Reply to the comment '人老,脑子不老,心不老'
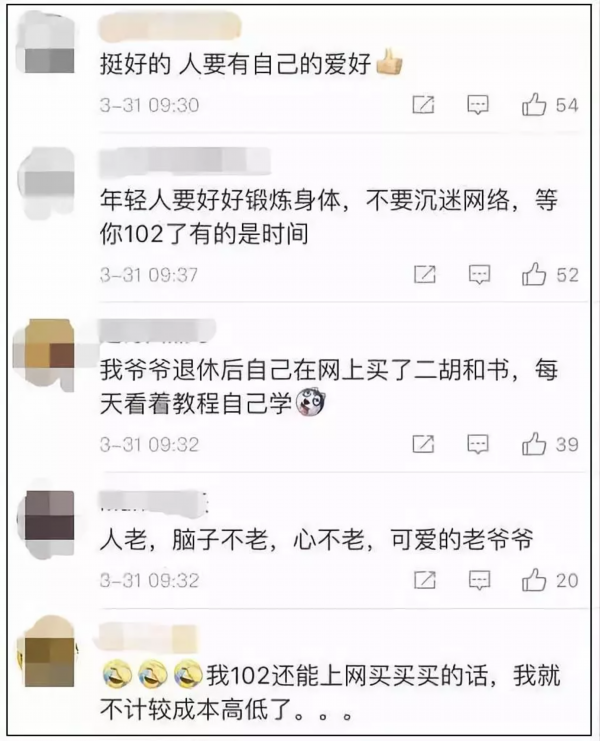The height and width of the screenshot is (741, 600). (479, 579)
